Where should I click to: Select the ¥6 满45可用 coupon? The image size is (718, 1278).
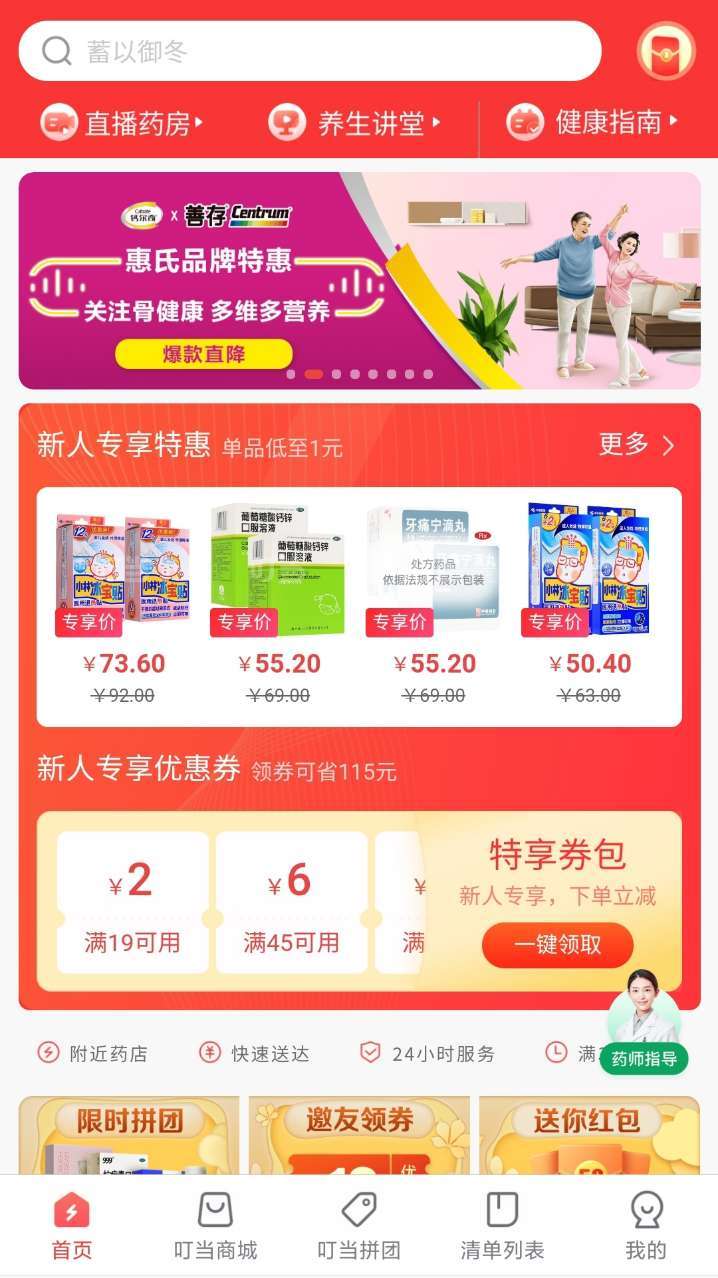point(291,903)
